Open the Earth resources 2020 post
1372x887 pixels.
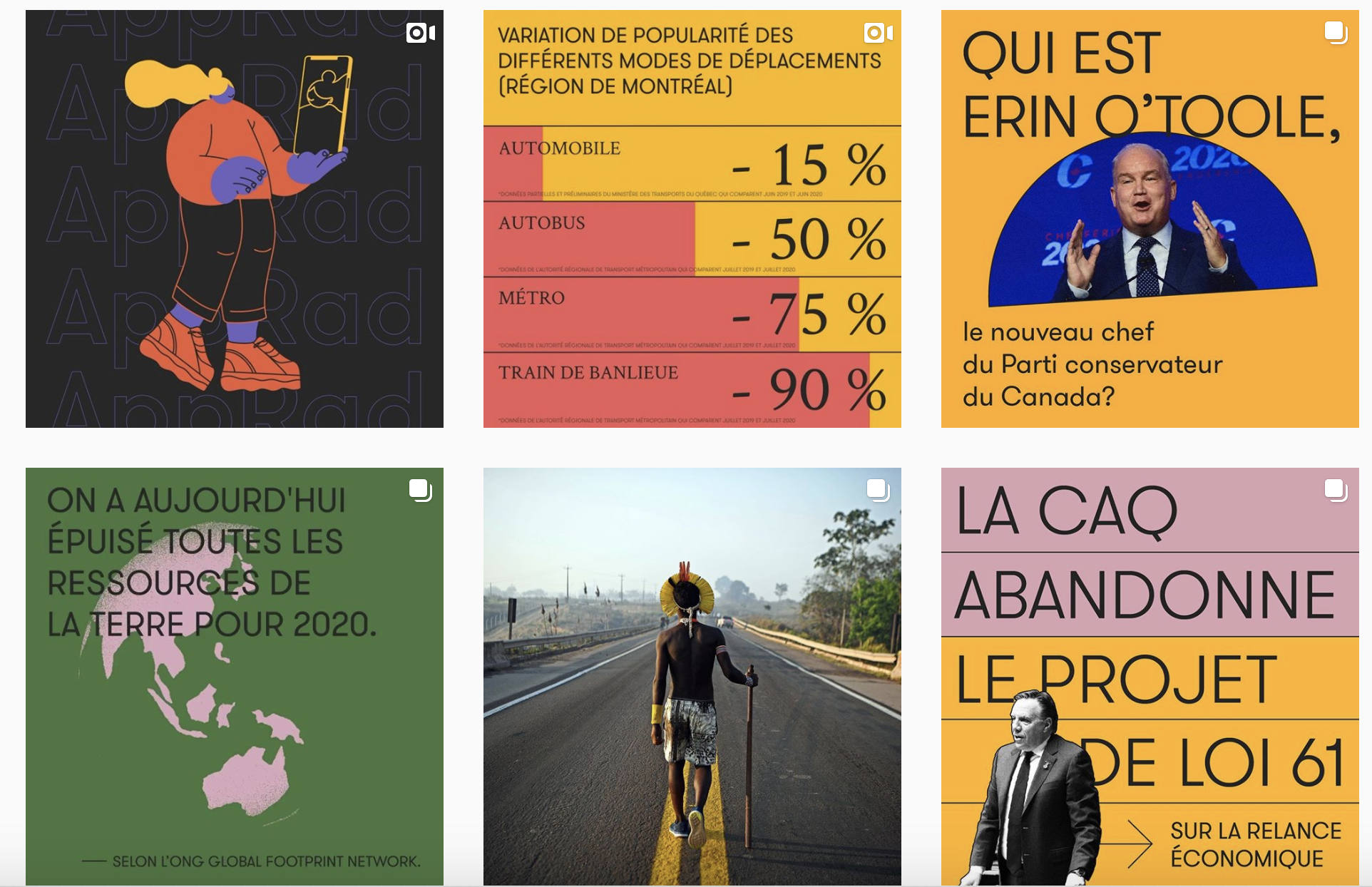tap(234, 676)
